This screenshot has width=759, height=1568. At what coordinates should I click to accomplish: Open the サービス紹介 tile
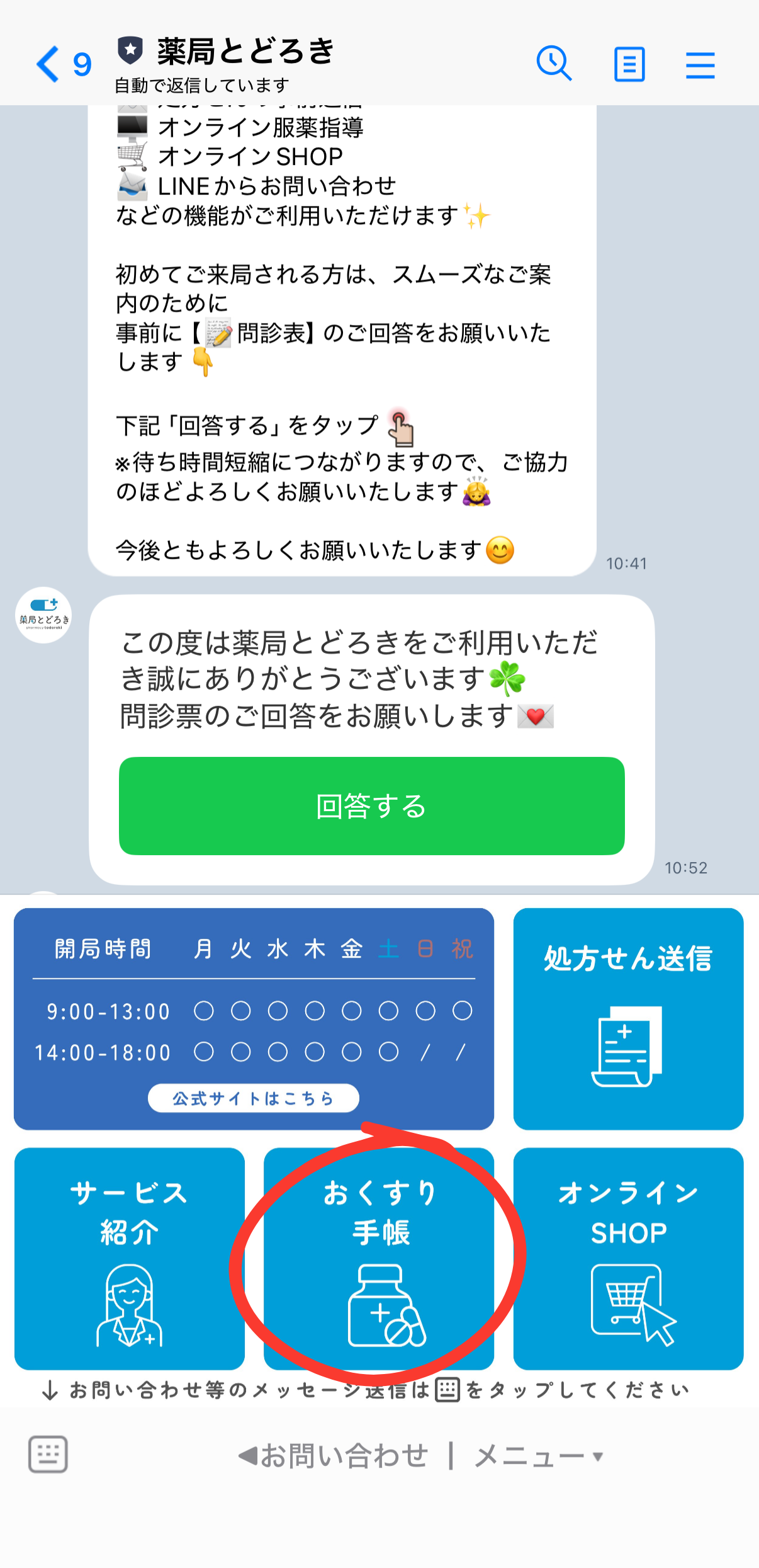(x=129, y=1258)
